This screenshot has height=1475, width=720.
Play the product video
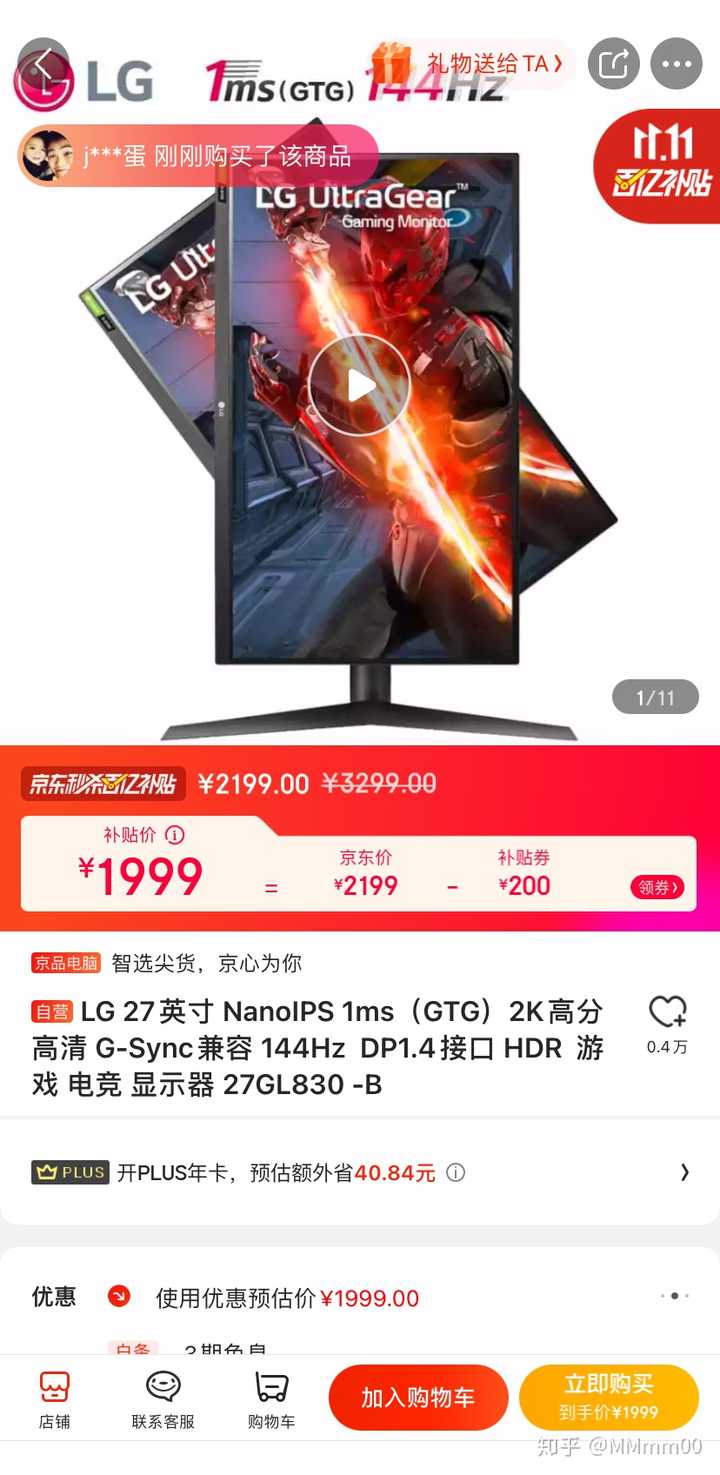click(359, 385)
